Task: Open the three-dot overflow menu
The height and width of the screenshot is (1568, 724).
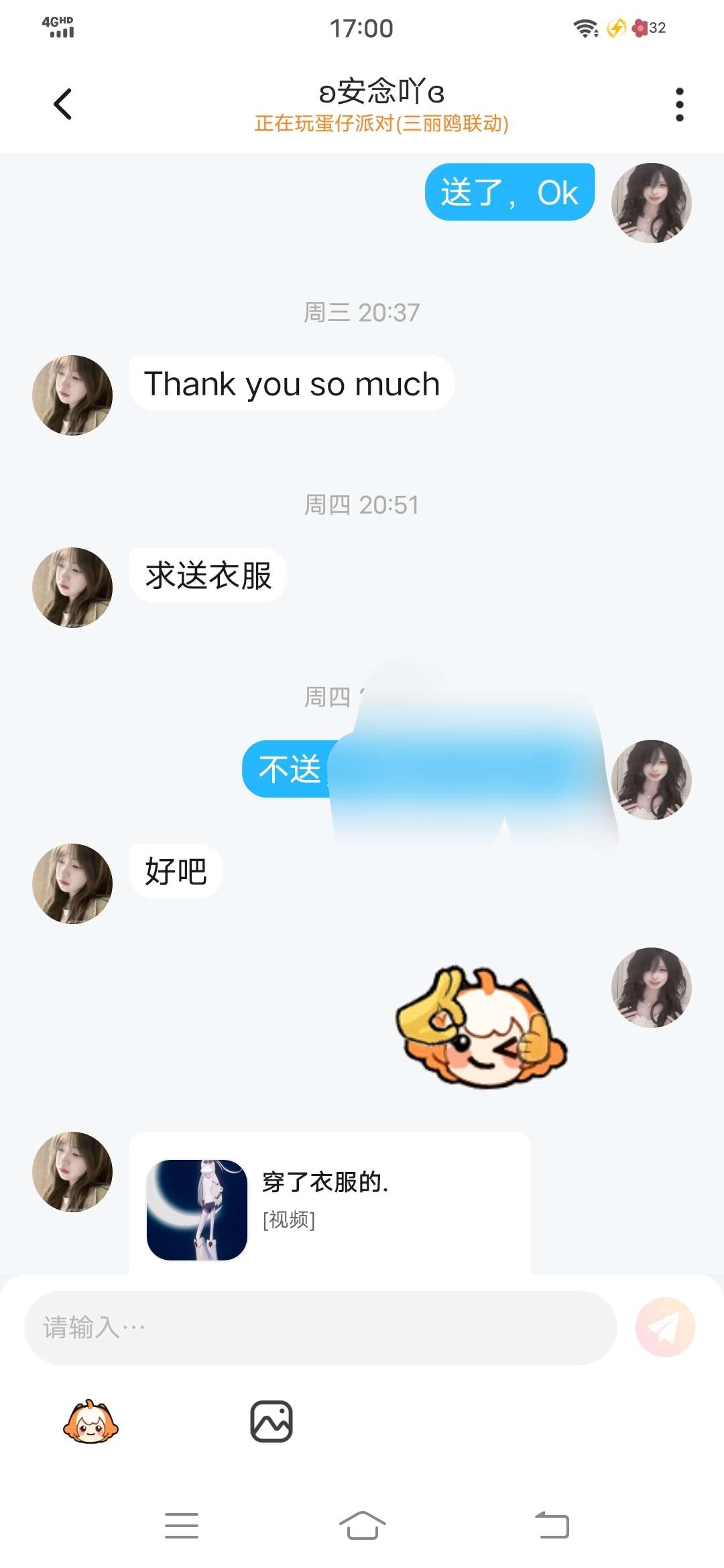Action: (679, 105)
